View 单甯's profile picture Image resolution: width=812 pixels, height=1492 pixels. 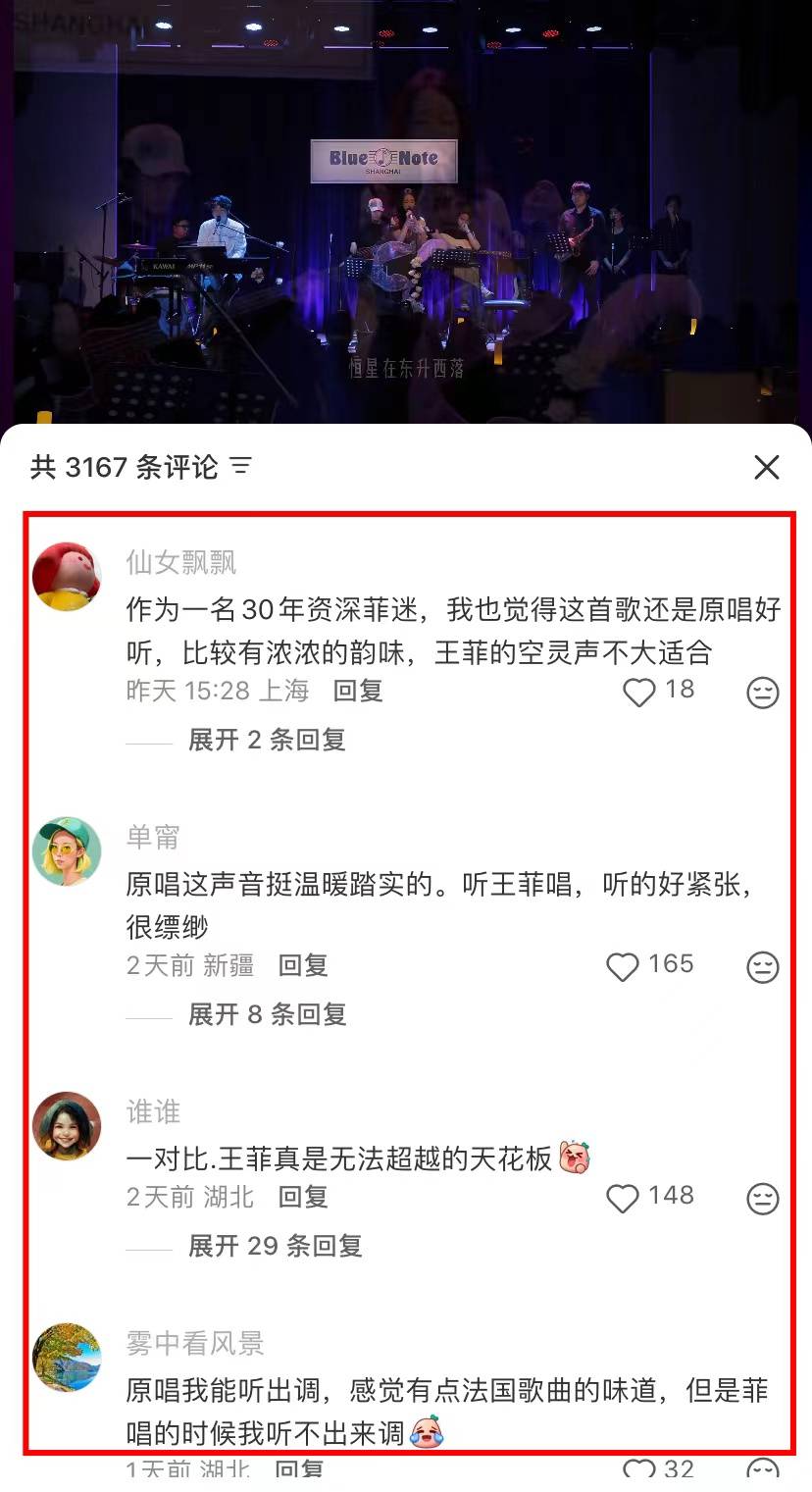[x=67, y=851]
